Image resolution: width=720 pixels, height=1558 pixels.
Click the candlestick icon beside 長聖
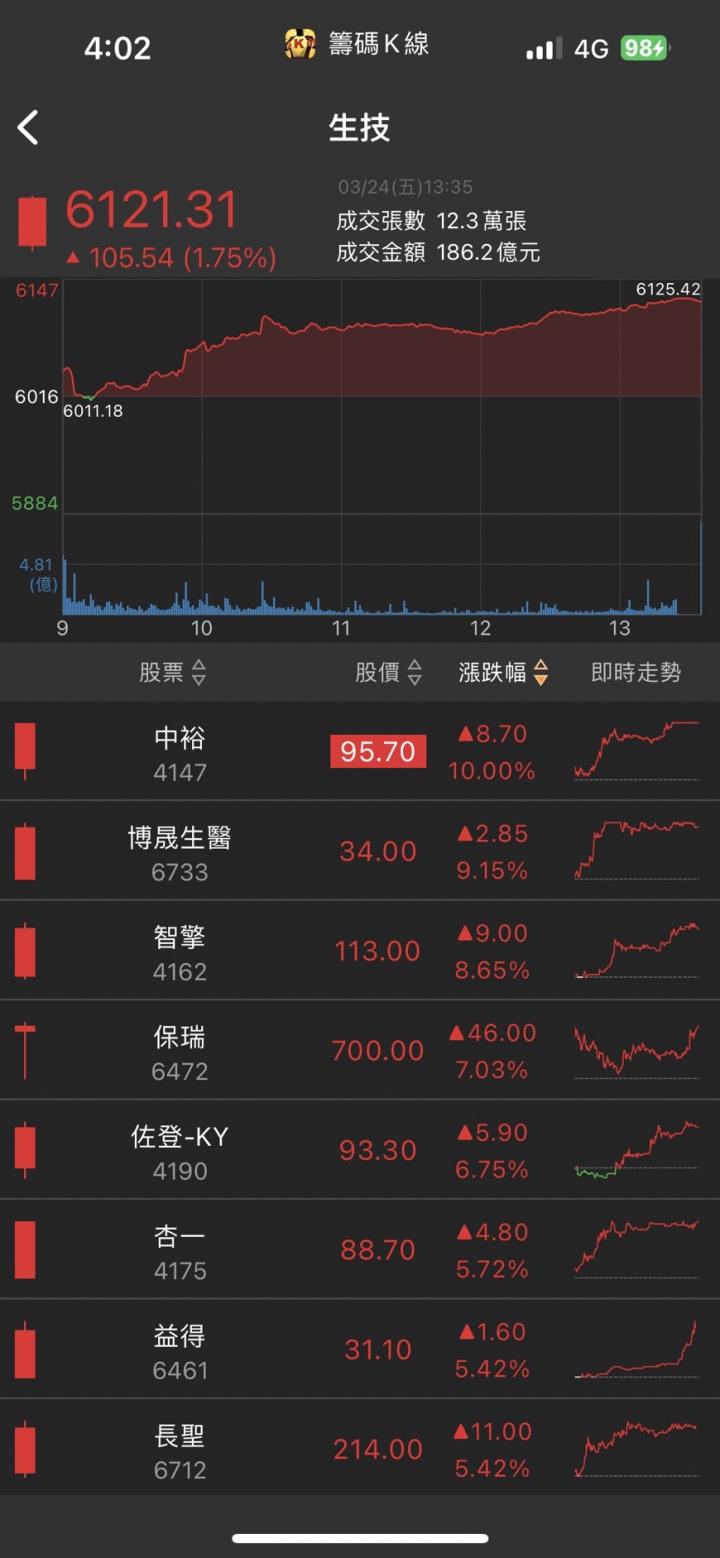pyautogui.click(x=24, y=1448)
